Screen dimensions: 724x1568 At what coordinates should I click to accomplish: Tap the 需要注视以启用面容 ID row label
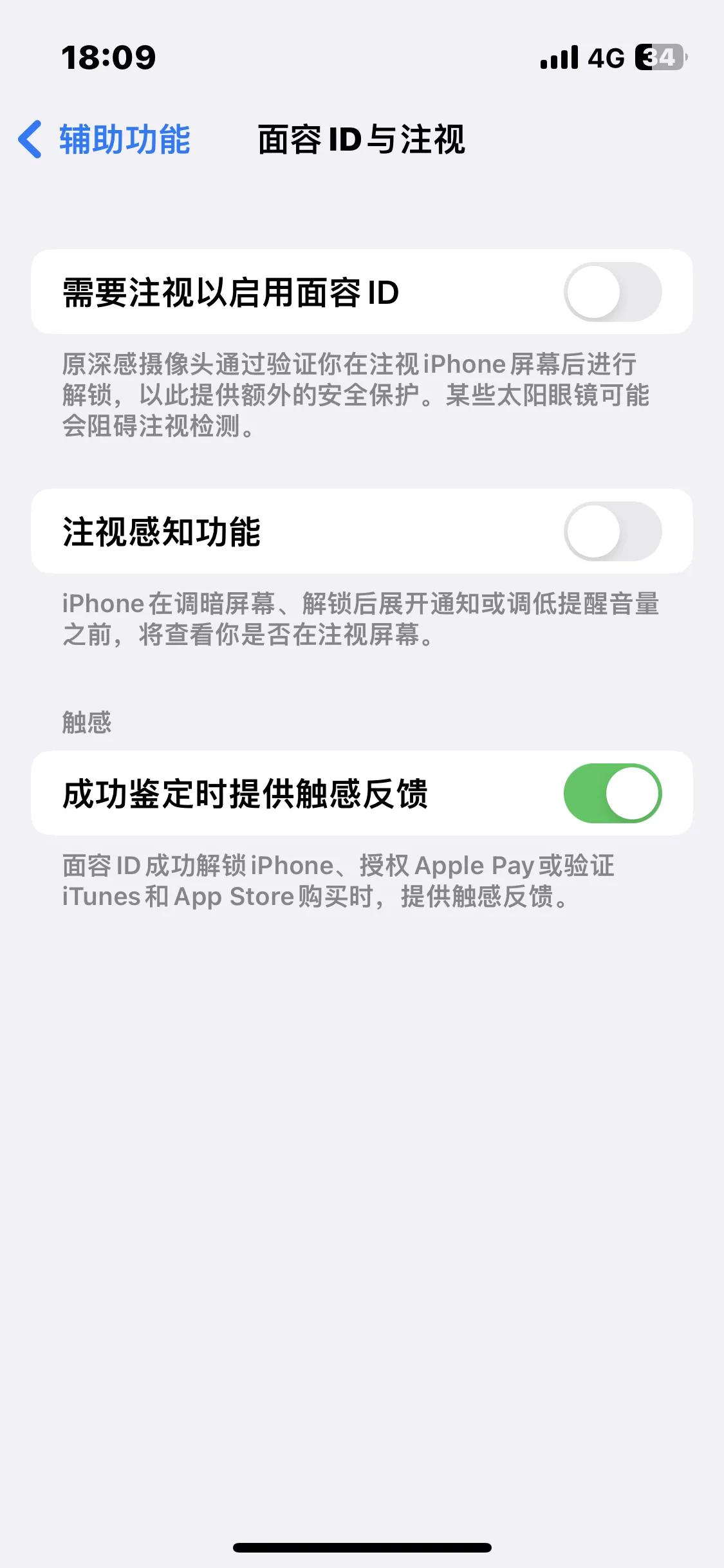228,293
